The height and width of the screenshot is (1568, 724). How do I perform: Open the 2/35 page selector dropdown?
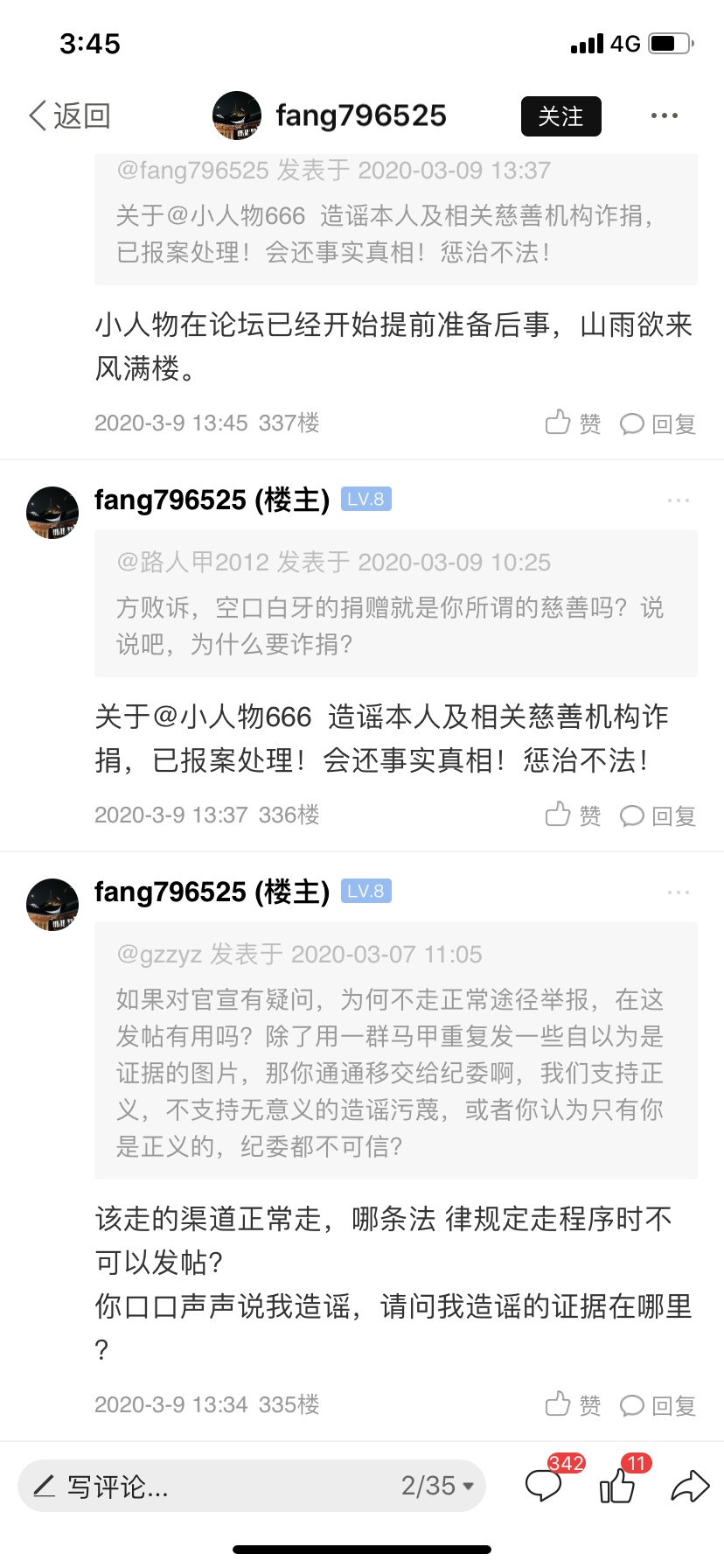click(x=437, y=1486)
